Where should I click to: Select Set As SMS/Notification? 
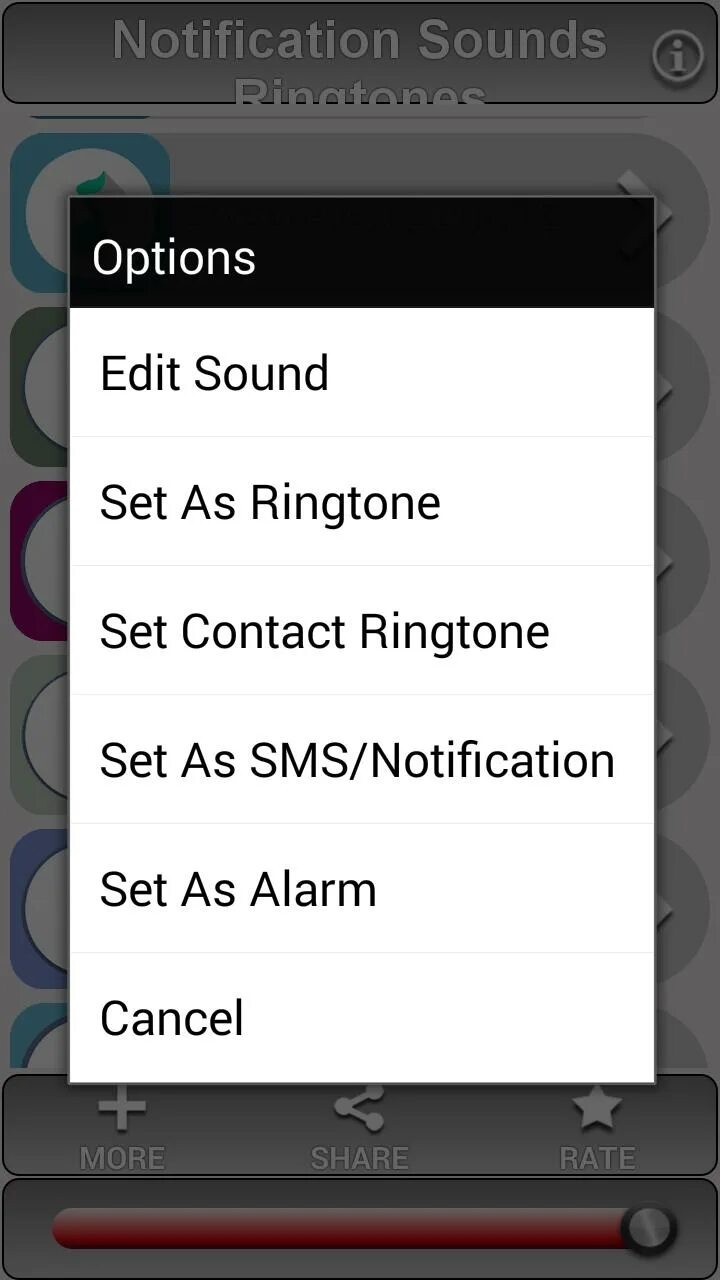pyautogui.click(x=360, y=760)
